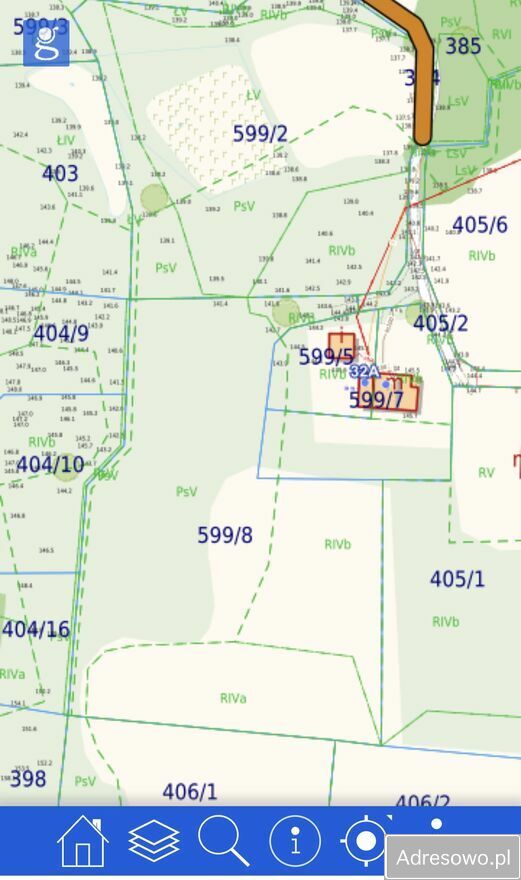Image resolution: width=521 pixels, height=880 pixels.
Task: Center map on my location
Action: point(366,841)
